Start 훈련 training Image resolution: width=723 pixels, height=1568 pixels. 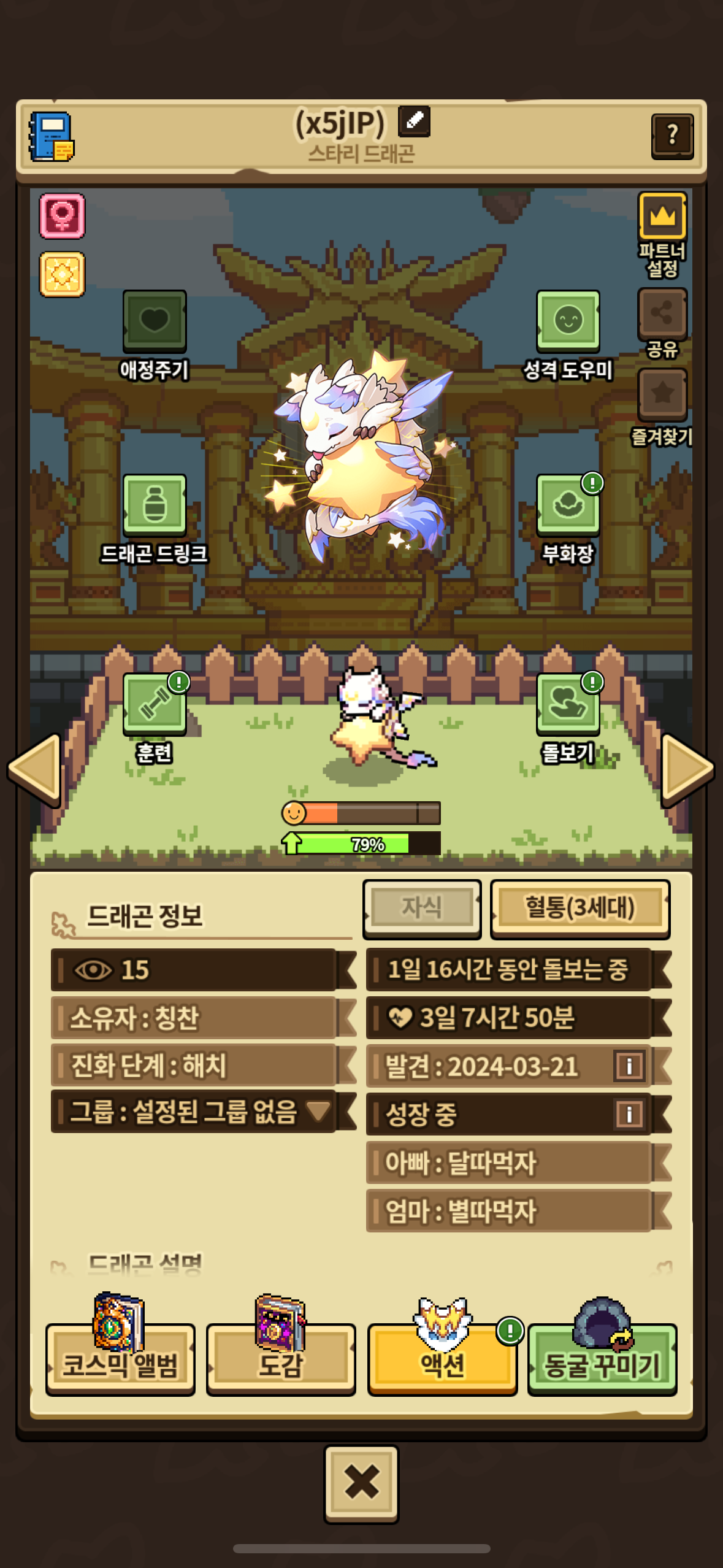pos(155,704)
